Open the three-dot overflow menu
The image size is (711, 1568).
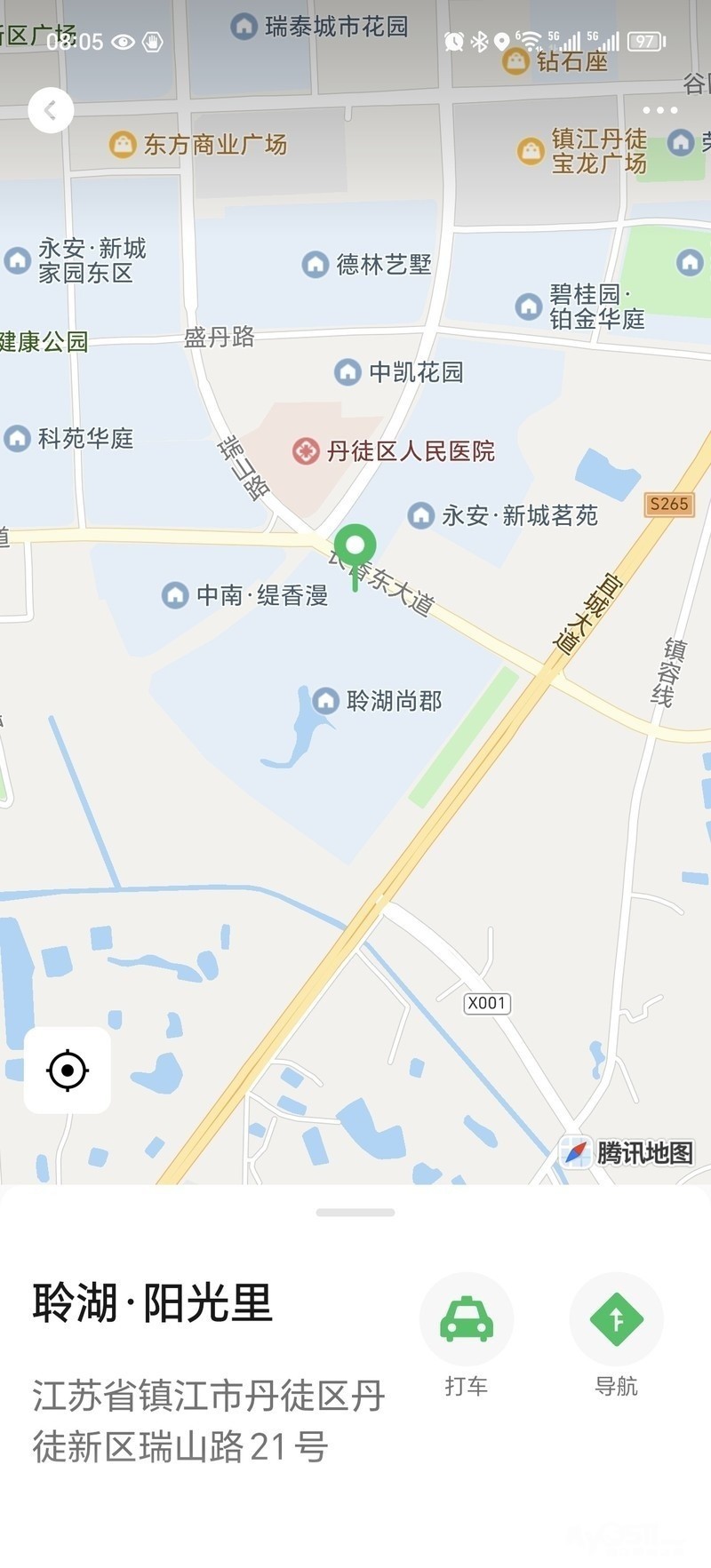tap(659, 110)
